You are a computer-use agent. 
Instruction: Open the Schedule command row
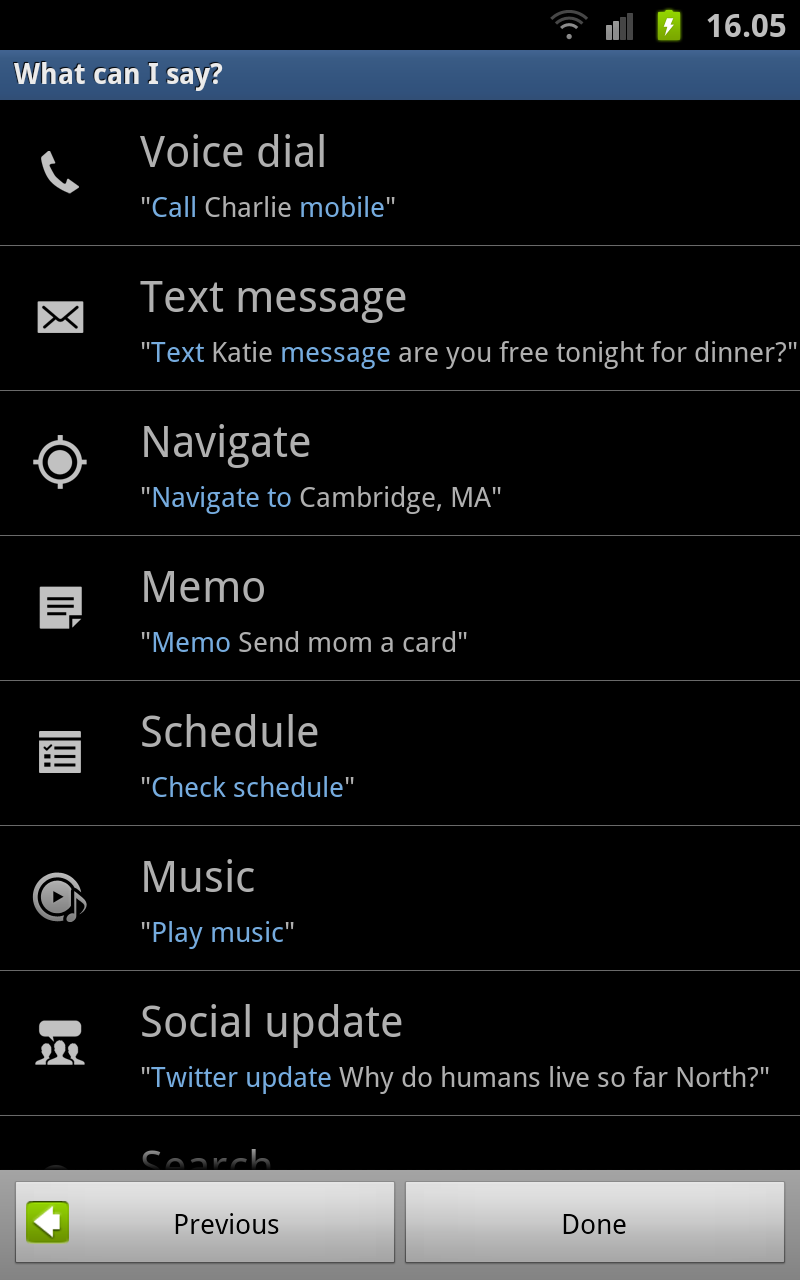click(400, 753)
